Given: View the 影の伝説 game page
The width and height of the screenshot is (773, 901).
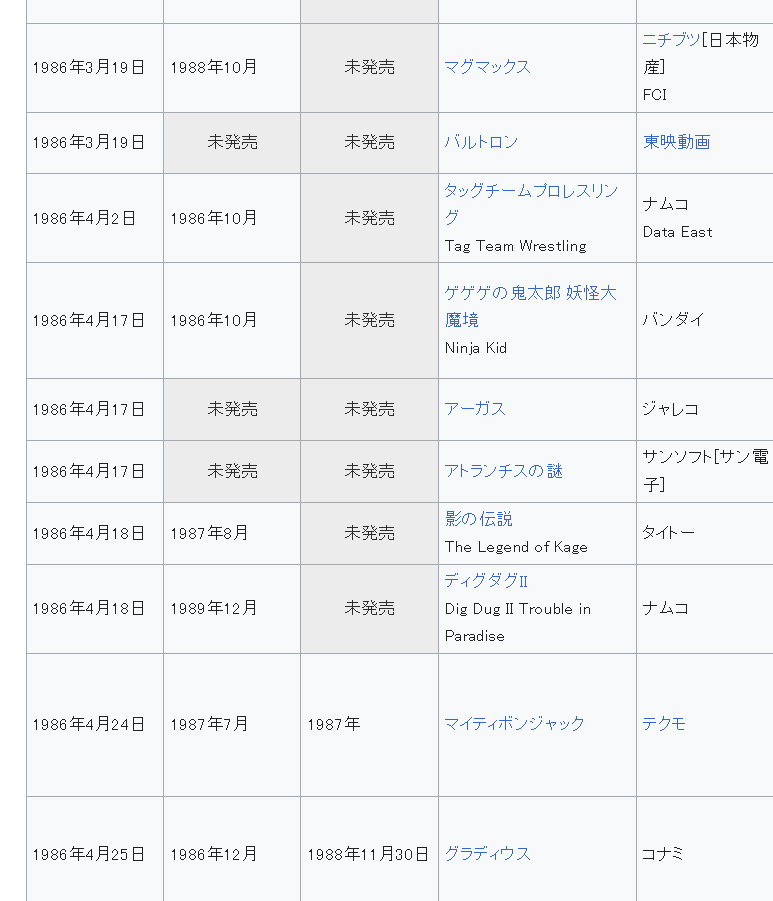Looking at the screenshot, I should tap(478, 519).
